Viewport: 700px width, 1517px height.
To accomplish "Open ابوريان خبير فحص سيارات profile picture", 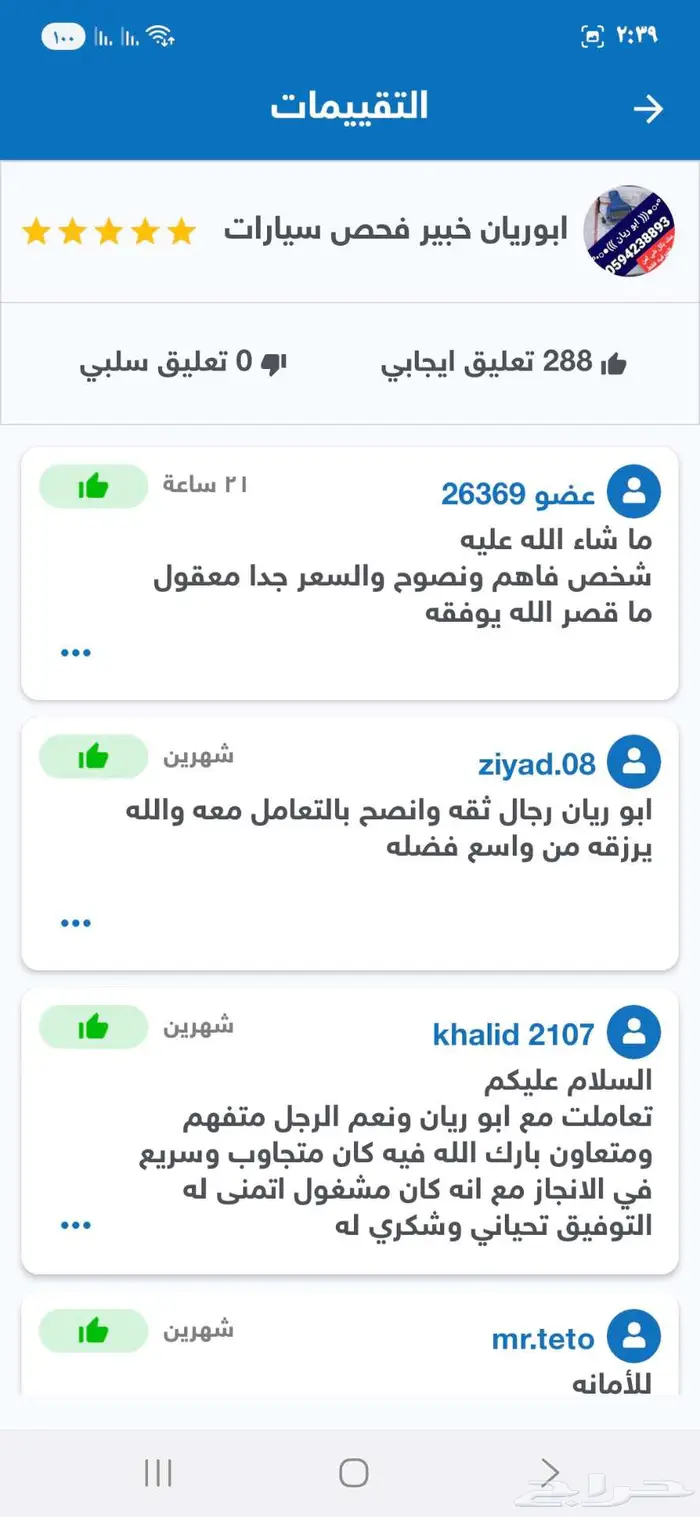I will [621, 231].
